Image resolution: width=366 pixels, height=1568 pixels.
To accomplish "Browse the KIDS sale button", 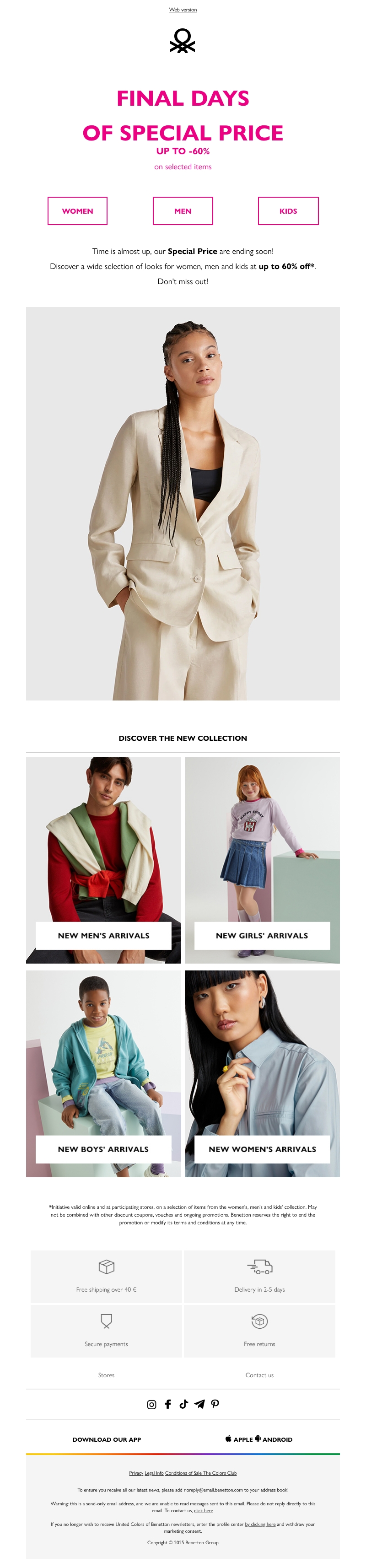I will (288, 210).
